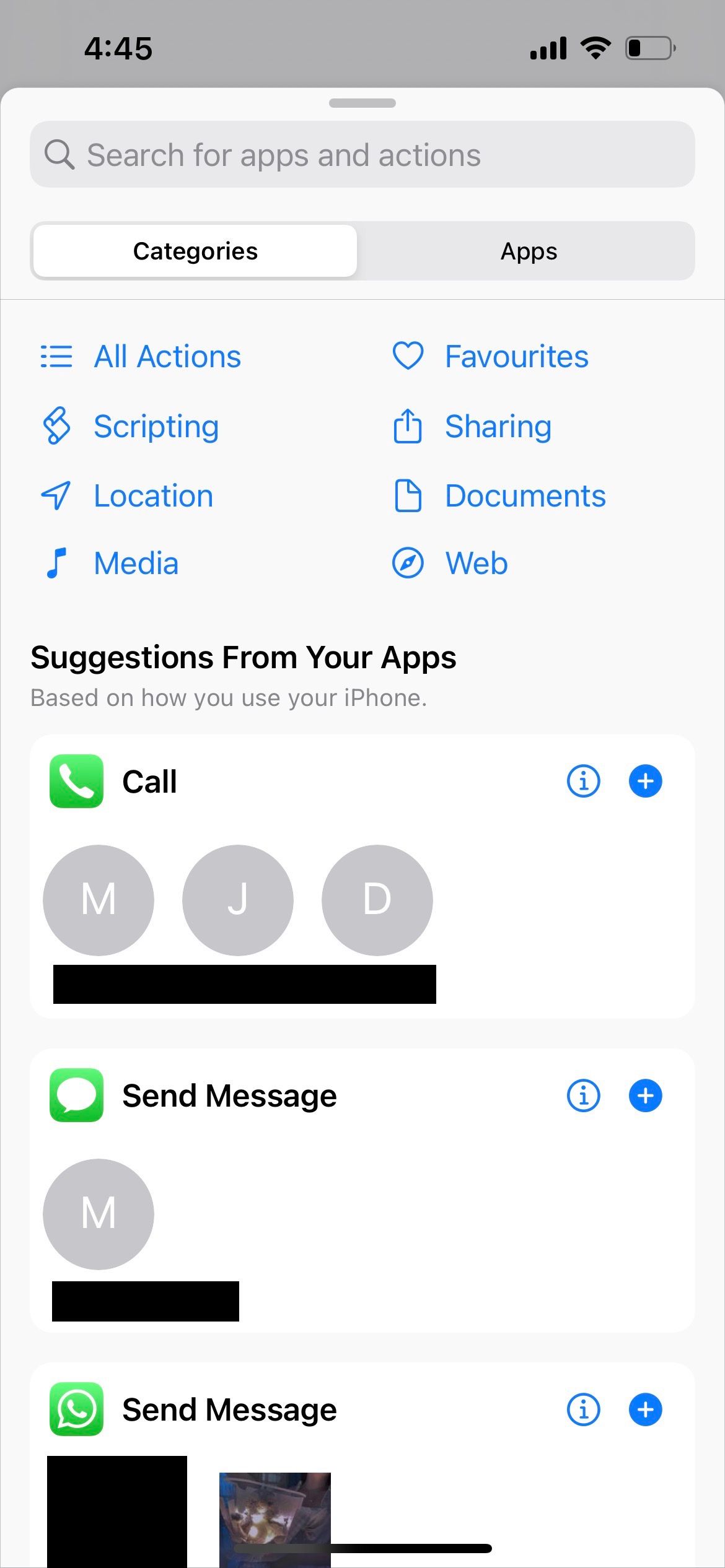Browse Sharing actions
This screenshot has height=1568, width=725.
(x=498, y=426)
